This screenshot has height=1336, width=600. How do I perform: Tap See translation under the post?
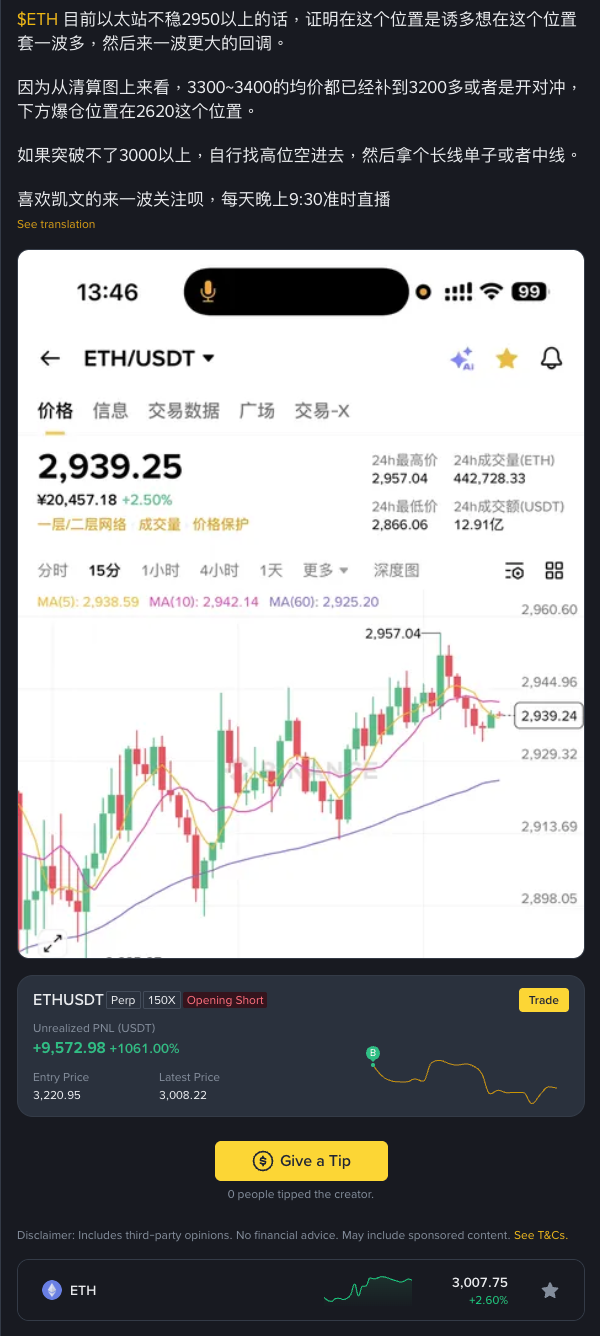pos(56,224)
